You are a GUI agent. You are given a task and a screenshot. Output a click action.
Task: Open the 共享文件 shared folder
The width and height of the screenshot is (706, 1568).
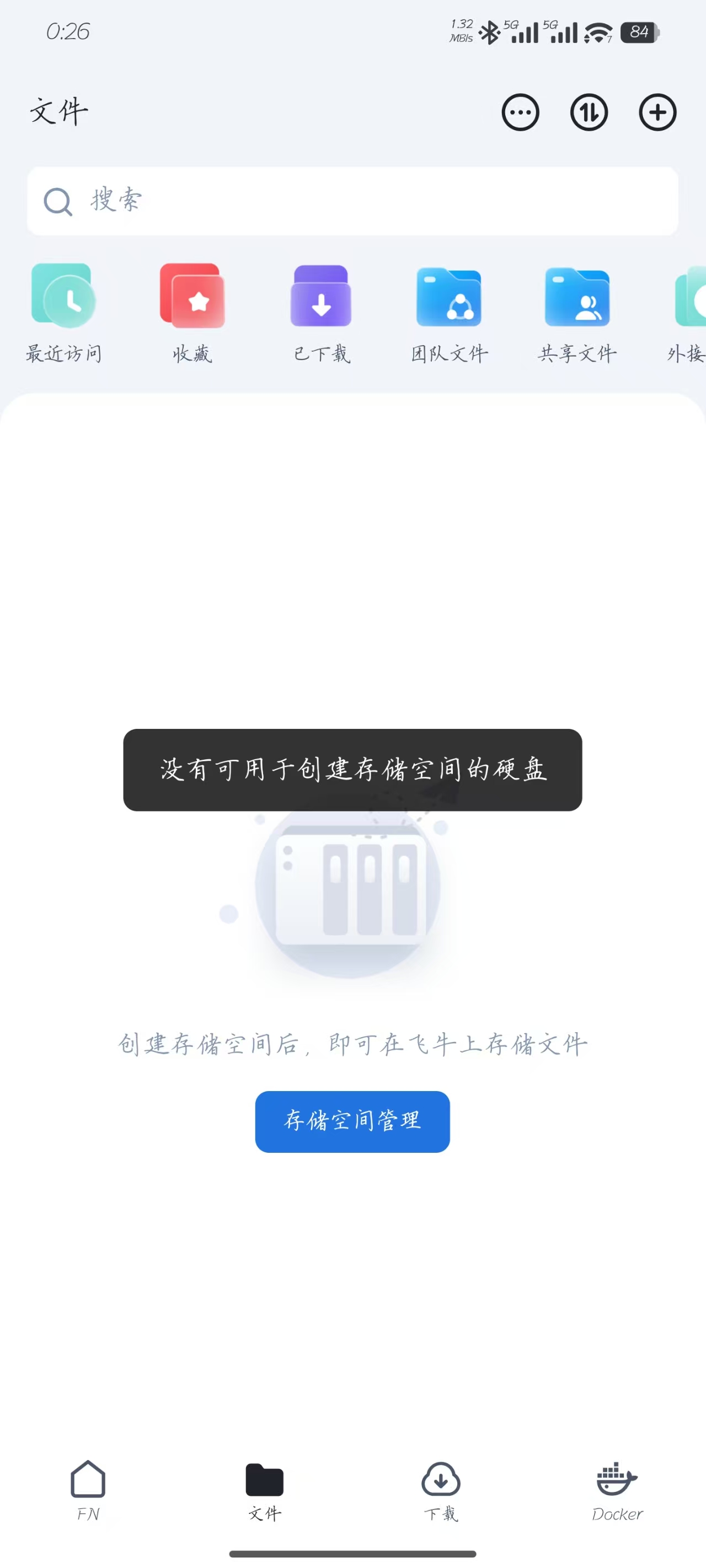tap(577, 312)
